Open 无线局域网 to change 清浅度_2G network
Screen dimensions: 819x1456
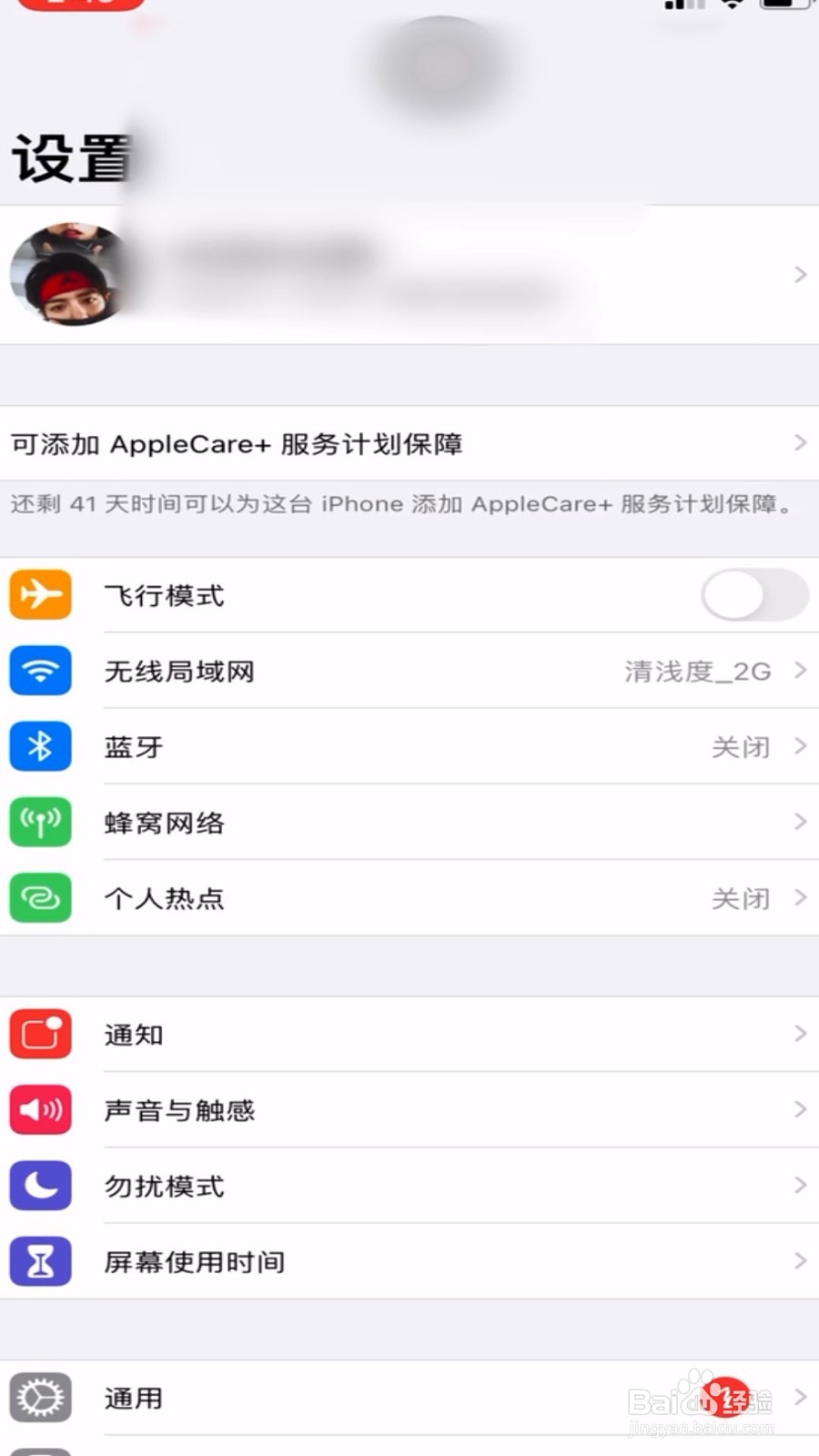pyautogui.click(x=409, y=670)
